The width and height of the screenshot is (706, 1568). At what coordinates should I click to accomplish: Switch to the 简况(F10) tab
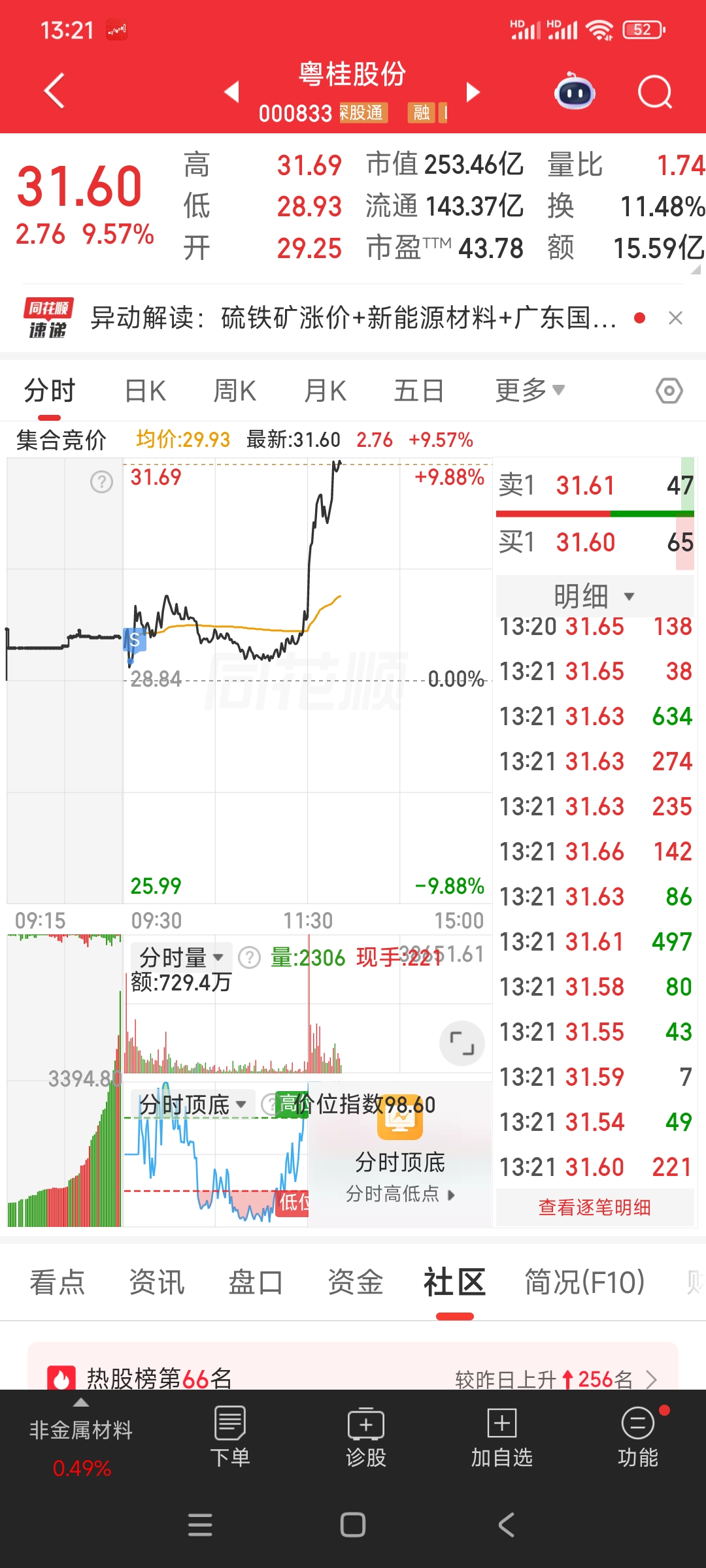click(584, 1282)
